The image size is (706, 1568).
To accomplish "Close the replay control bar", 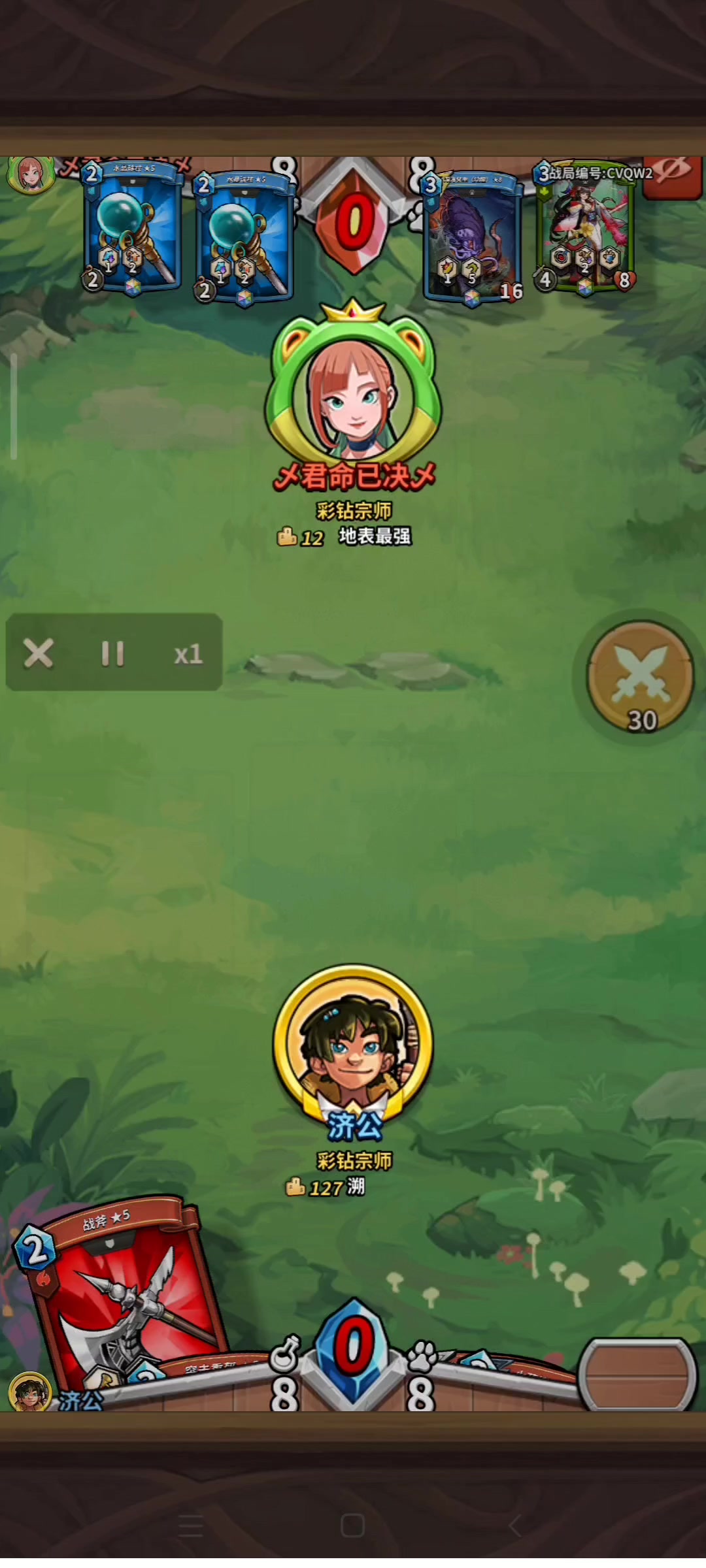I will click(38, 653).
